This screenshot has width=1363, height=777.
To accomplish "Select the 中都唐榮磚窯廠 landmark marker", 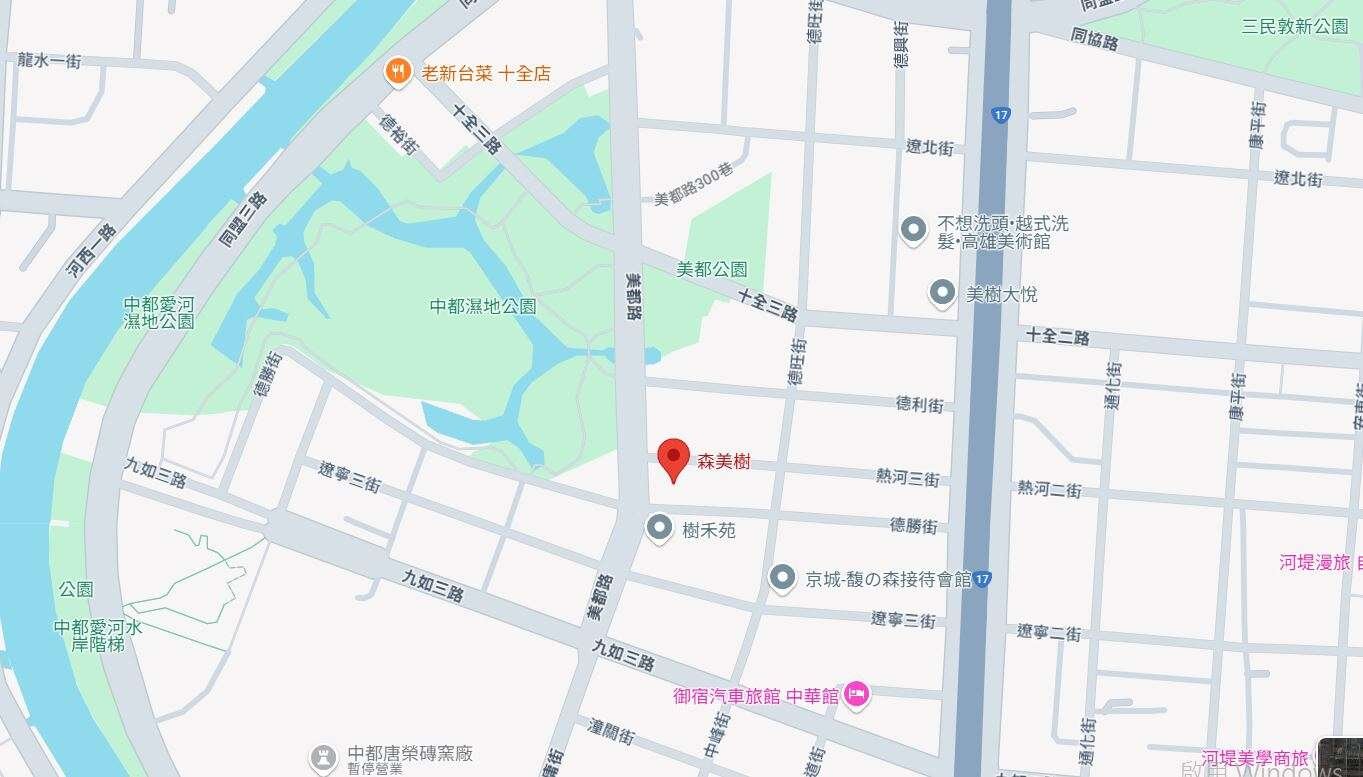I will (322, 757).
